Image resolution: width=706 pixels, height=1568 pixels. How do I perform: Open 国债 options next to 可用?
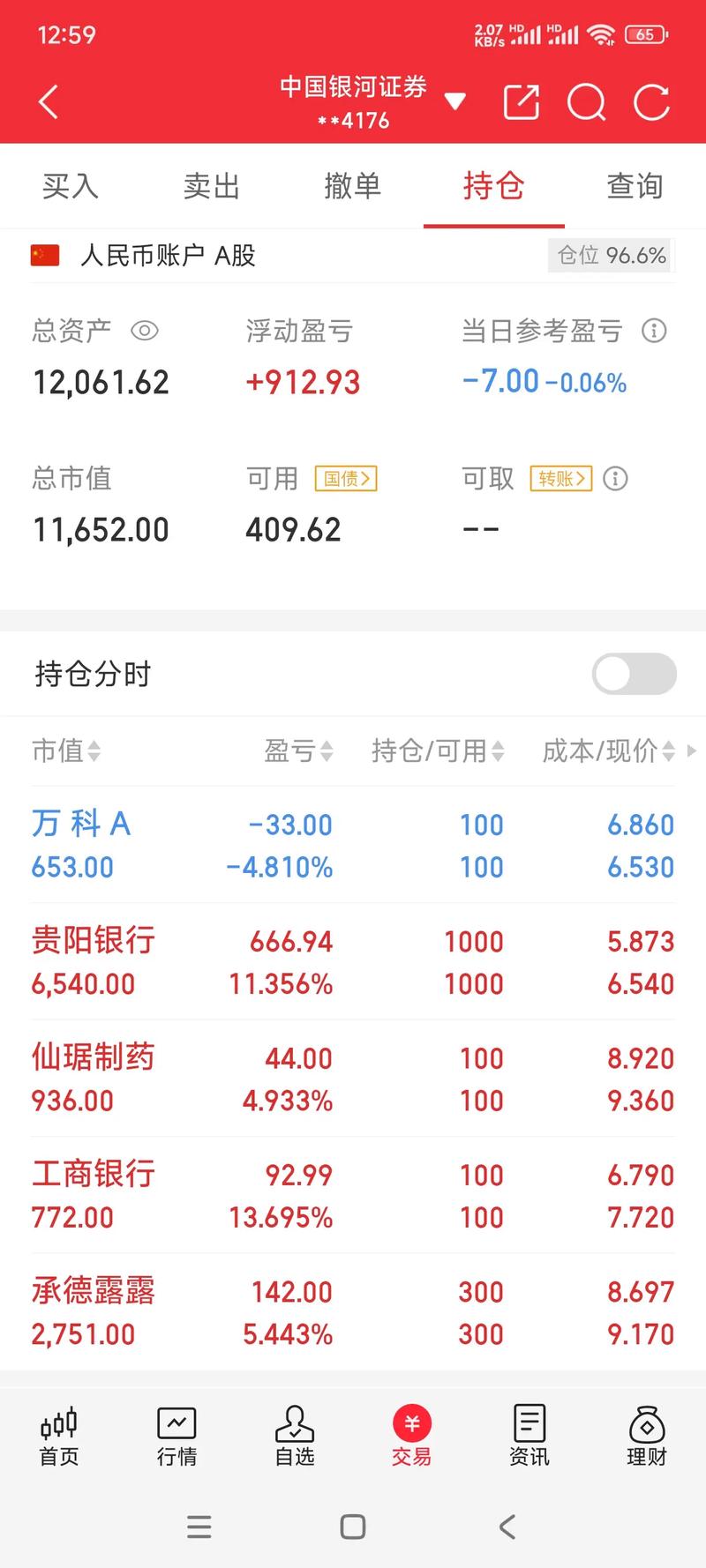click(346, 479)
